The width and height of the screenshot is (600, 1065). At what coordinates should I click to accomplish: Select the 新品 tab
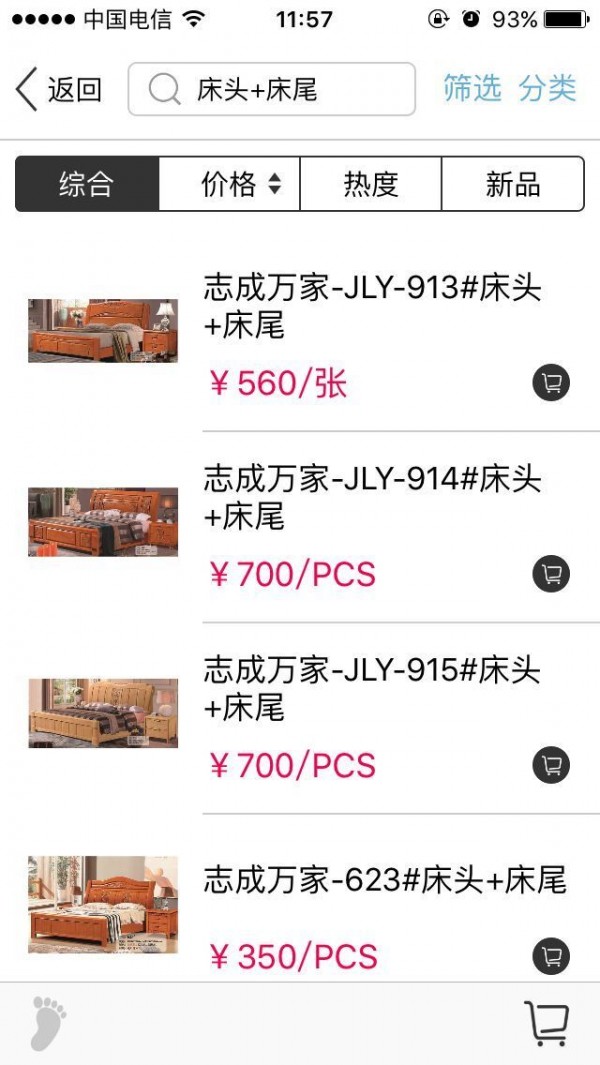click(512, 184)
